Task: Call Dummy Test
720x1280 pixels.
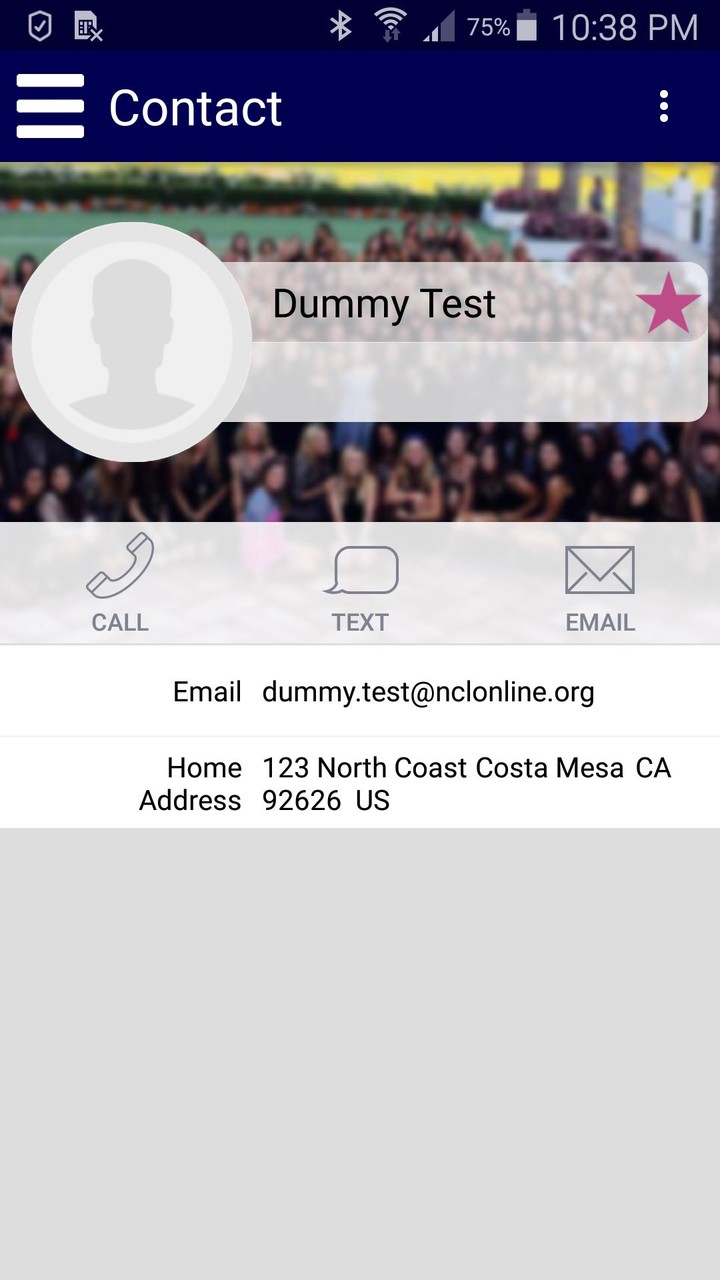Action: 120,583
